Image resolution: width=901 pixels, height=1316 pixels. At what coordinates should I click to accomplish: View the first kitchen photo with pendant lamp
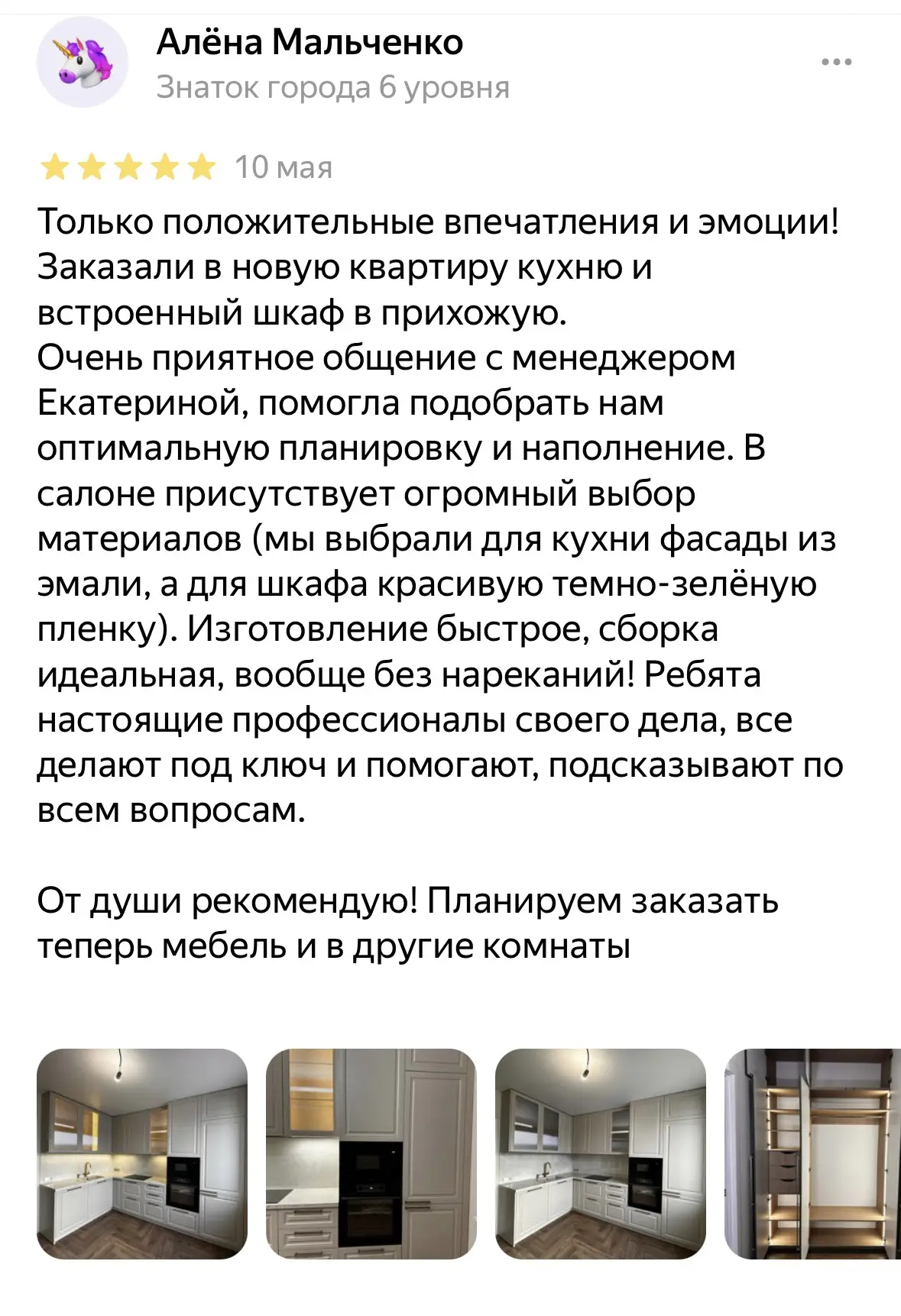(x=142, y=1154)
